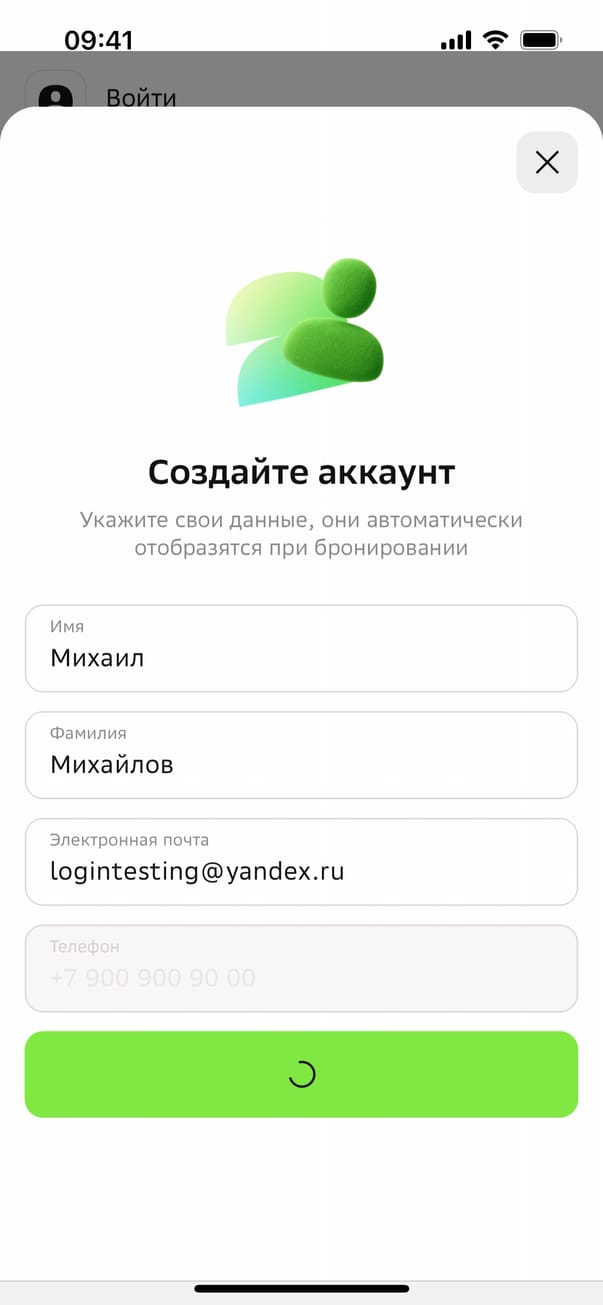Close the create account sheet
This screenshot has width=603, height=1305.
point(547,162)
